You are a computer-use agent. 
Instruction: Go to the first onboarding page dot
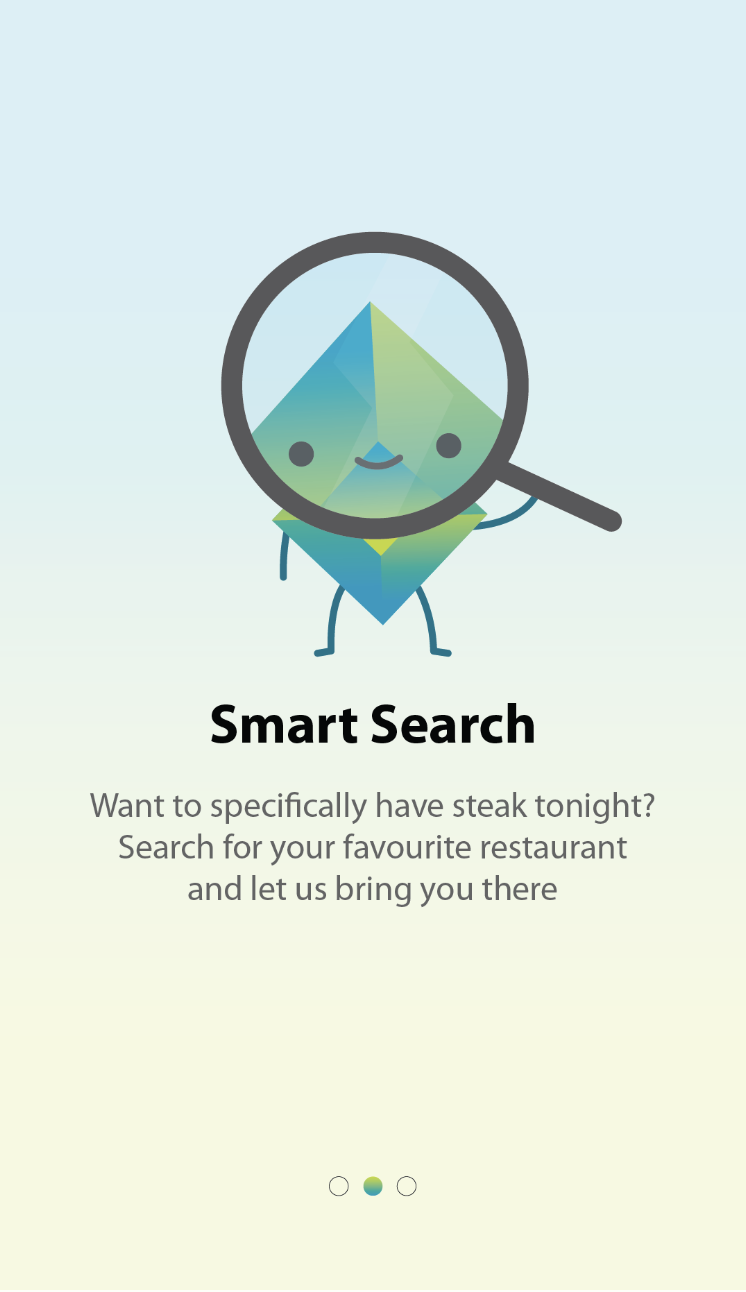[339, 1186]
